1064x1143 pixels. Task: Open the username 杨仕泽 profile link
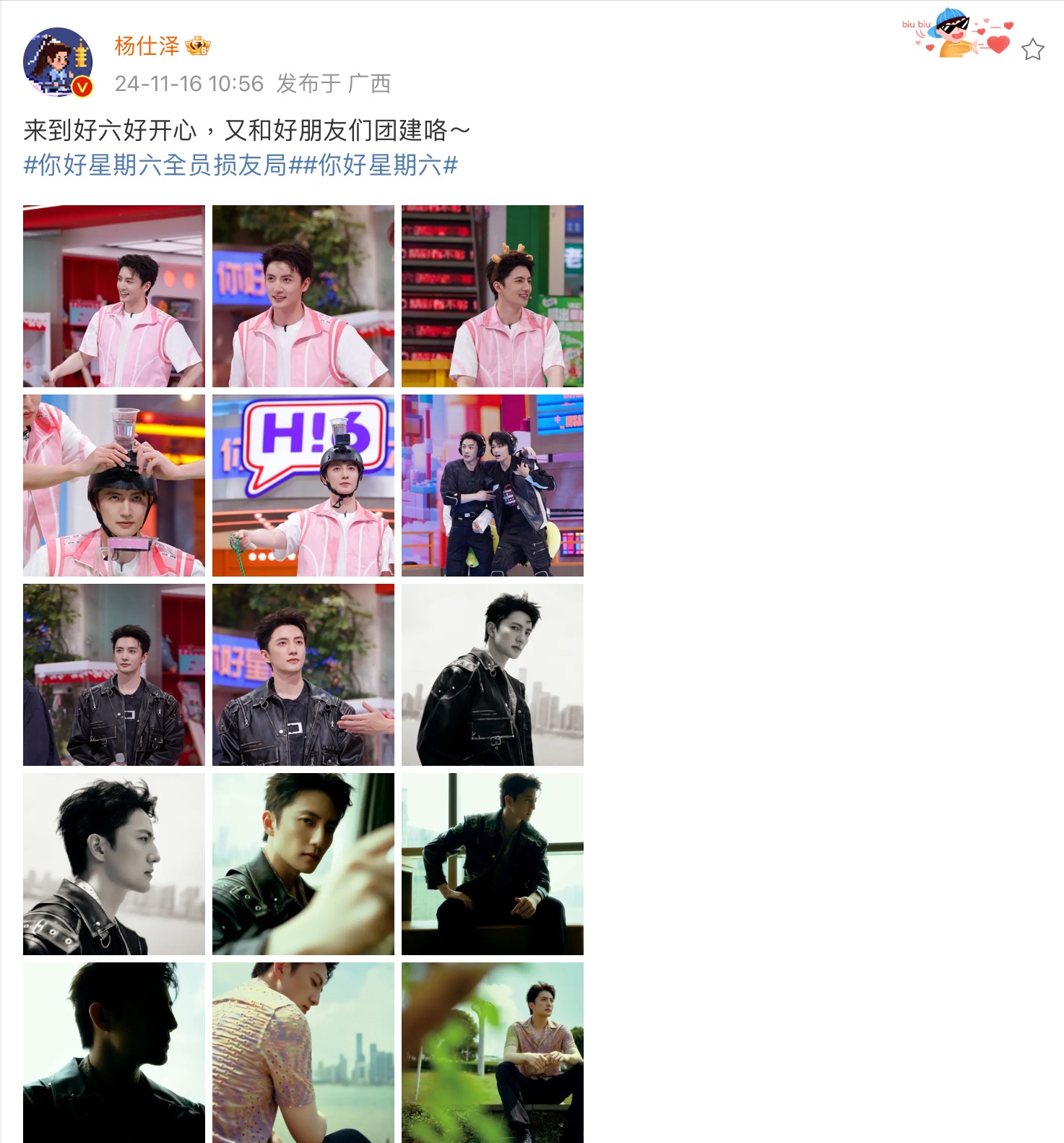click(x=147, y=46)
